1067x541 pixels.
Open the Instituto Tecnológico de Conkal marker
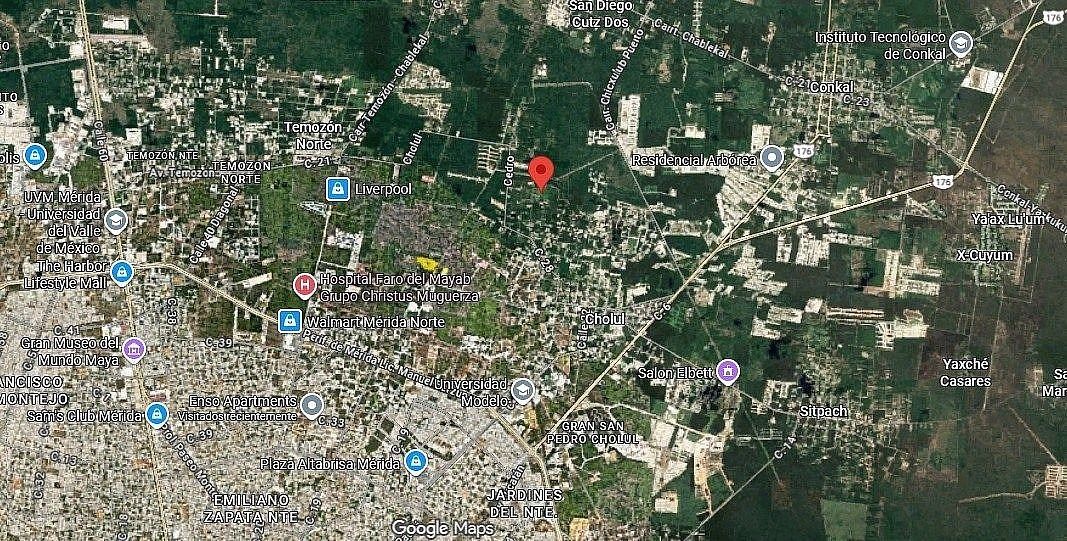960,43
